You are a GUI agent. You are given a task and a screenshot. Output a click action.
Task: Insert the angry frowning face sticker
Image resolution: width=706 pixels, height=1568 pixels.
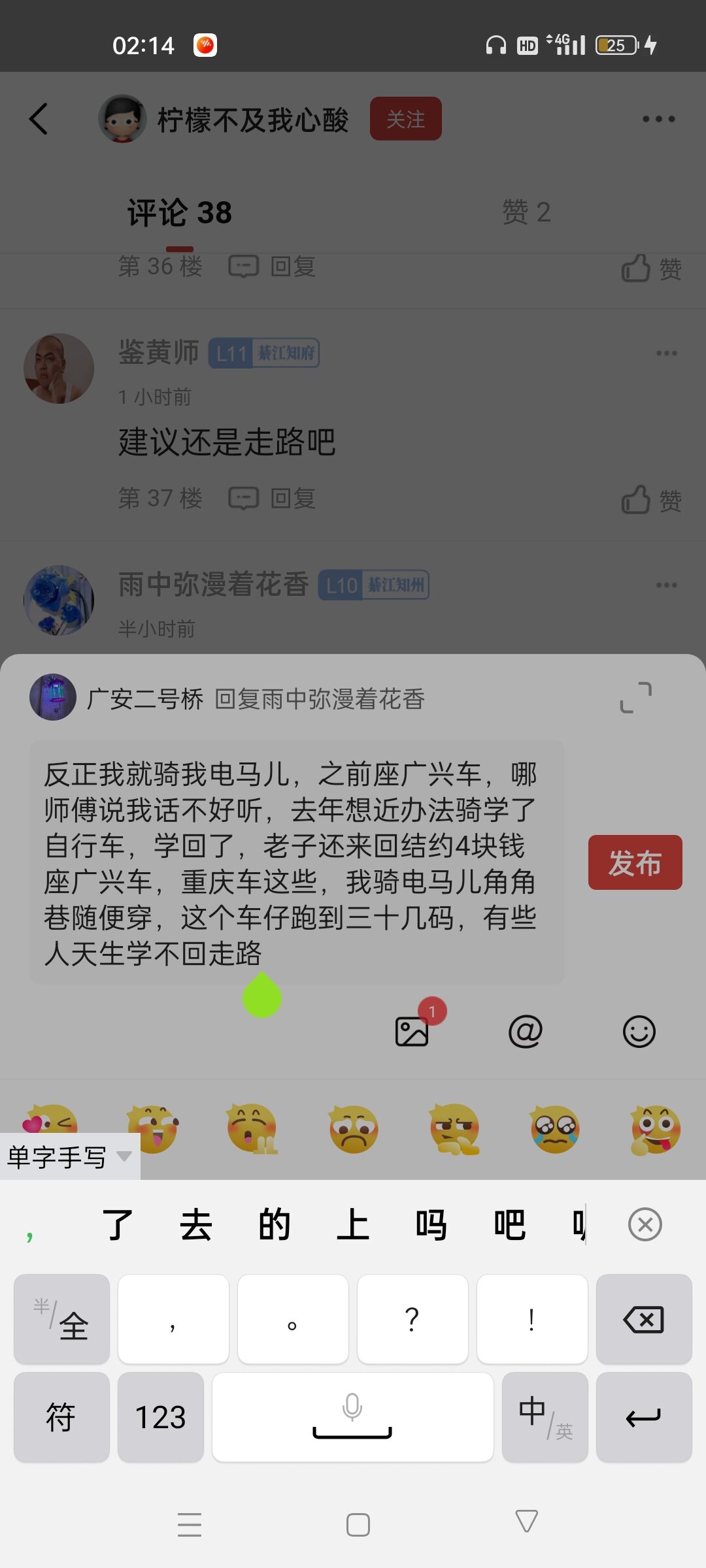(354, 1129)
